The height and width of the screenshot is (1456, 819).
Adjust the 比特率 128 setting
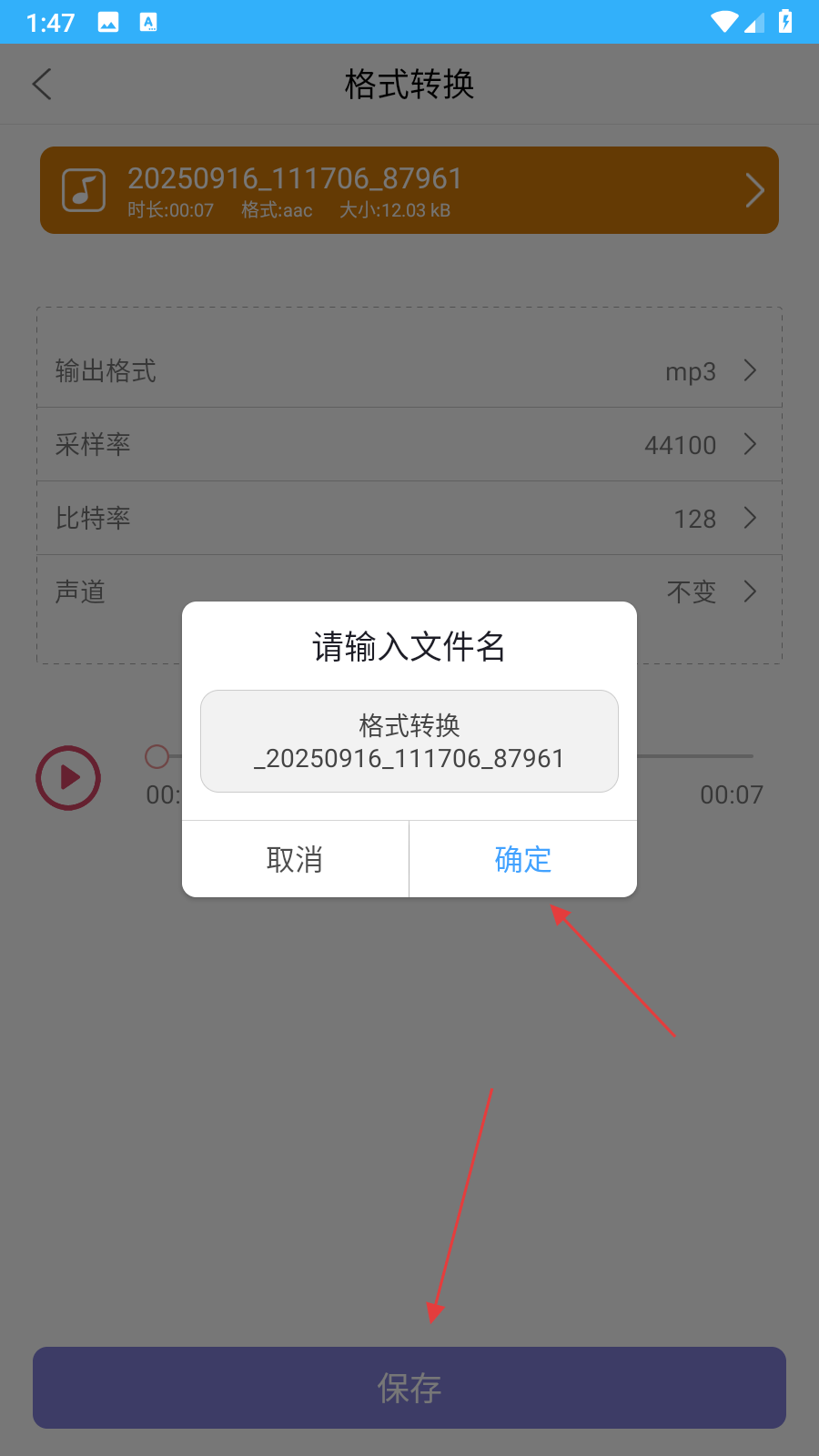(x=409, y=519)
